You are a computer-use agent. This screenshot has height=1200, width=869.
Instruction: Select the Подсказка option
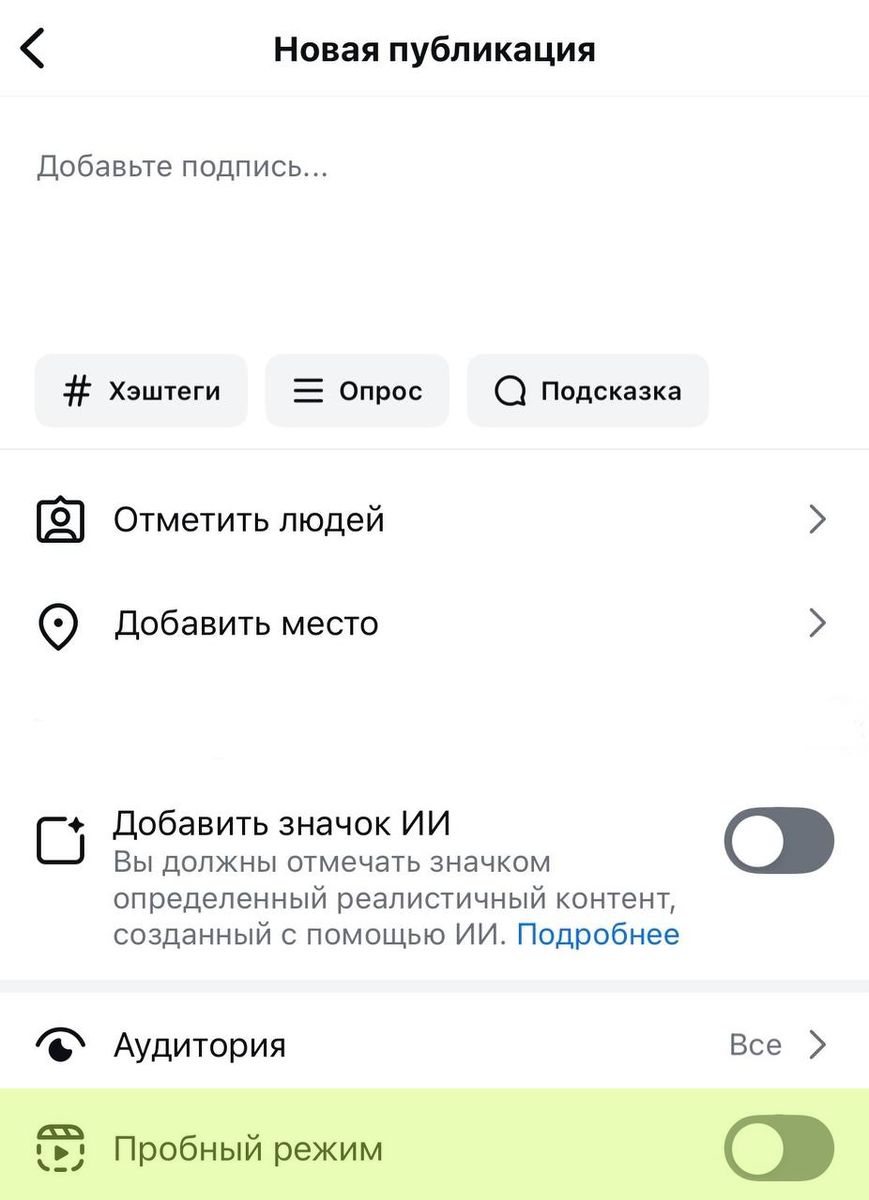click(x=587, y=391)
